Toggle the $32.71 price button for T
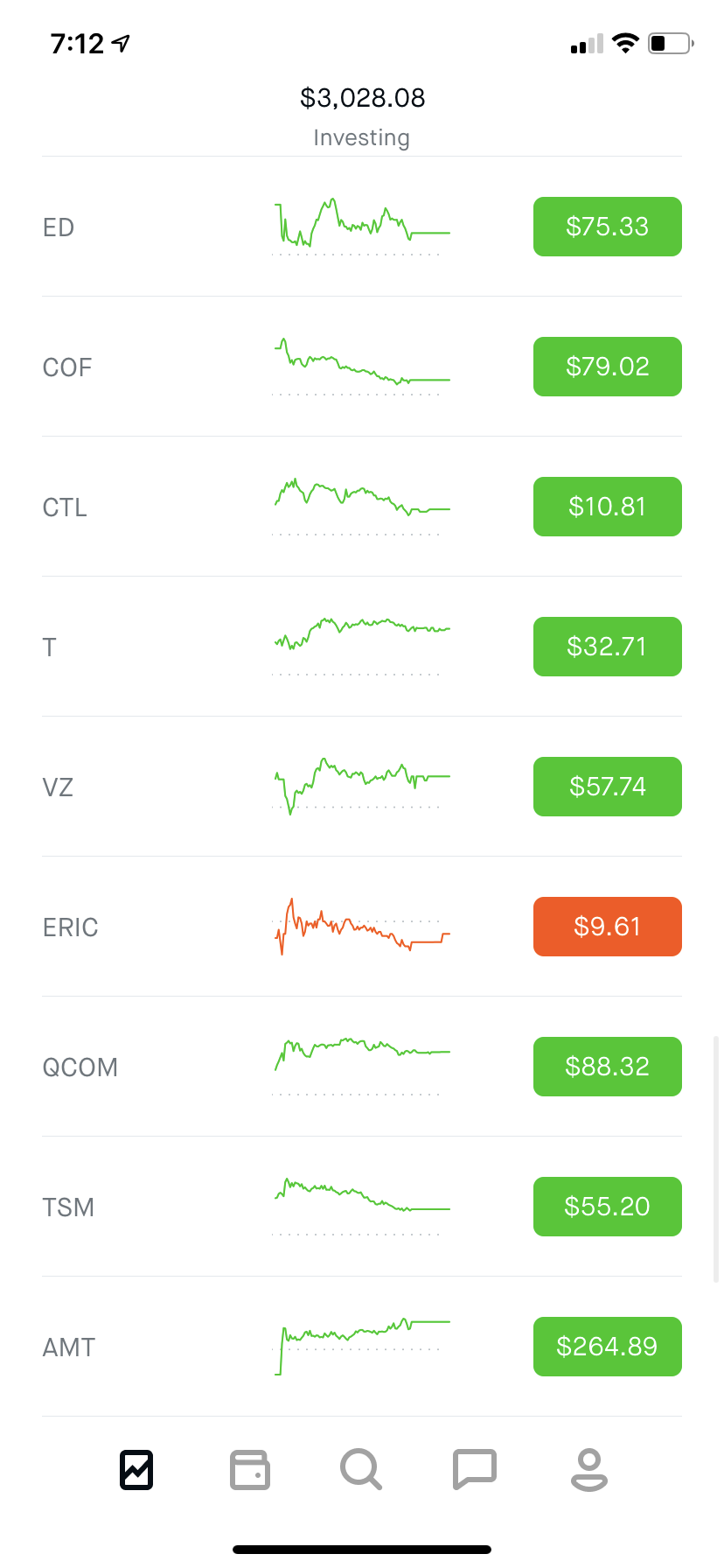This screenshot has height=1568, width=724. tap(608, 647)
